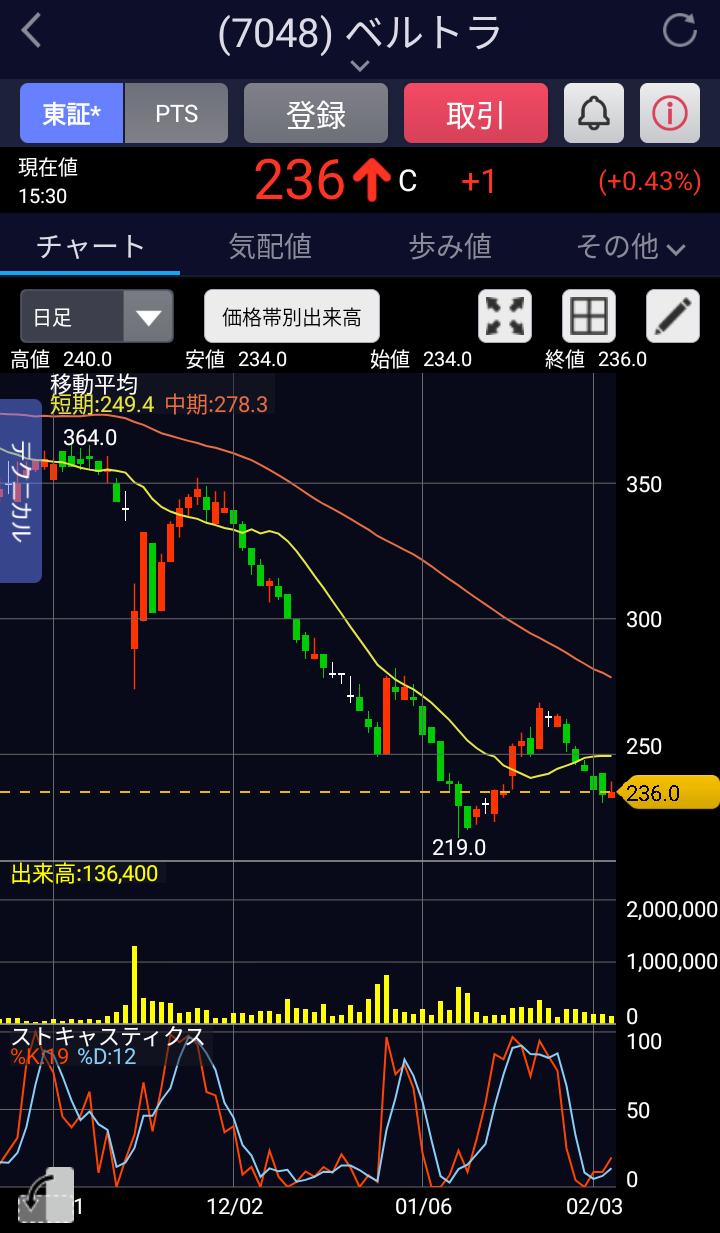This screenshot has width=720, height=1233.
Task: Open the multi-chart grid view
Action: pos(588,317)
